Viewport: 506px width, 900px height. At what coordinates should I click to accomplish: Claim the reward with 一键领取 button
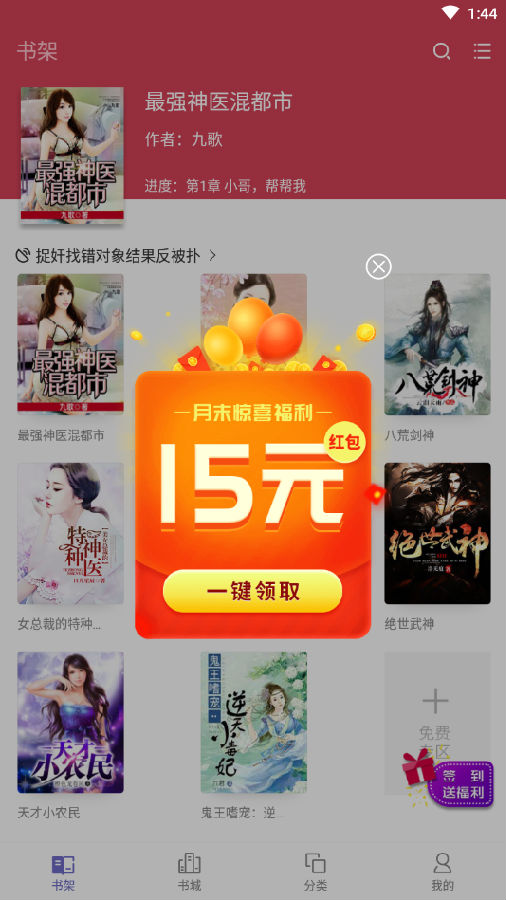[252, 591]
